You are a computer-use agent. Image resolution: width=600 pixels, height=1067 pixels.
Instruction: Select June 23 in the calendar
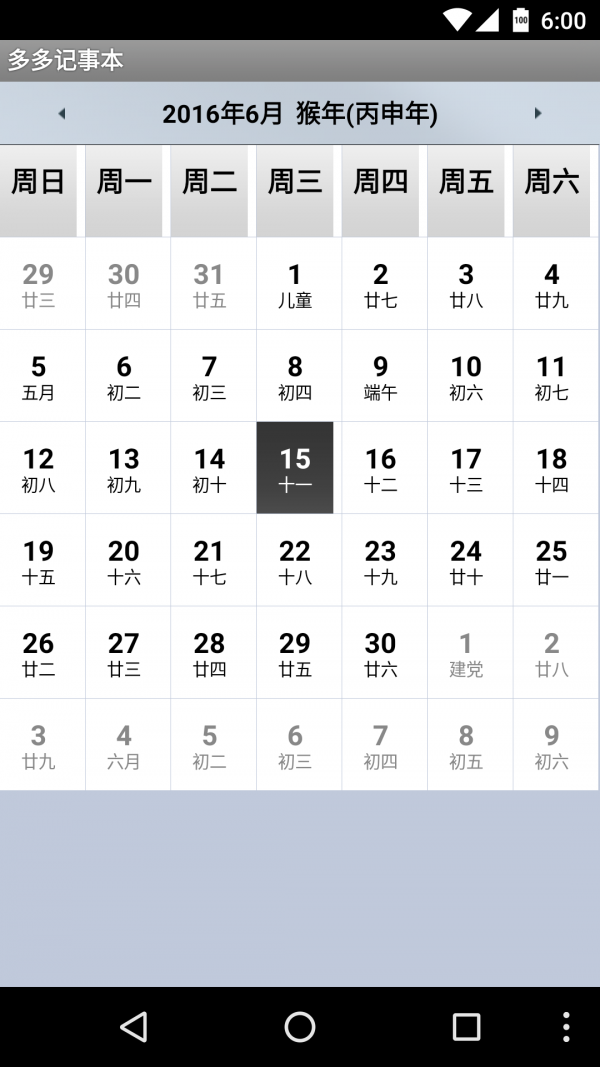coord(380,560)
